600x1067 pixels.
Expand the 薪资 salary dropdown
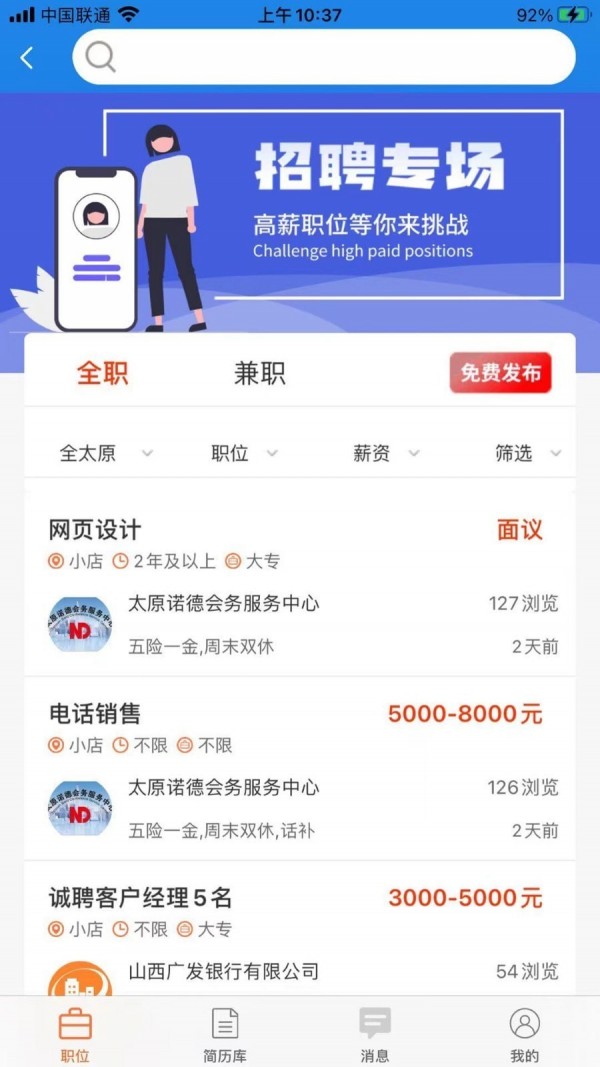(385, 453)
